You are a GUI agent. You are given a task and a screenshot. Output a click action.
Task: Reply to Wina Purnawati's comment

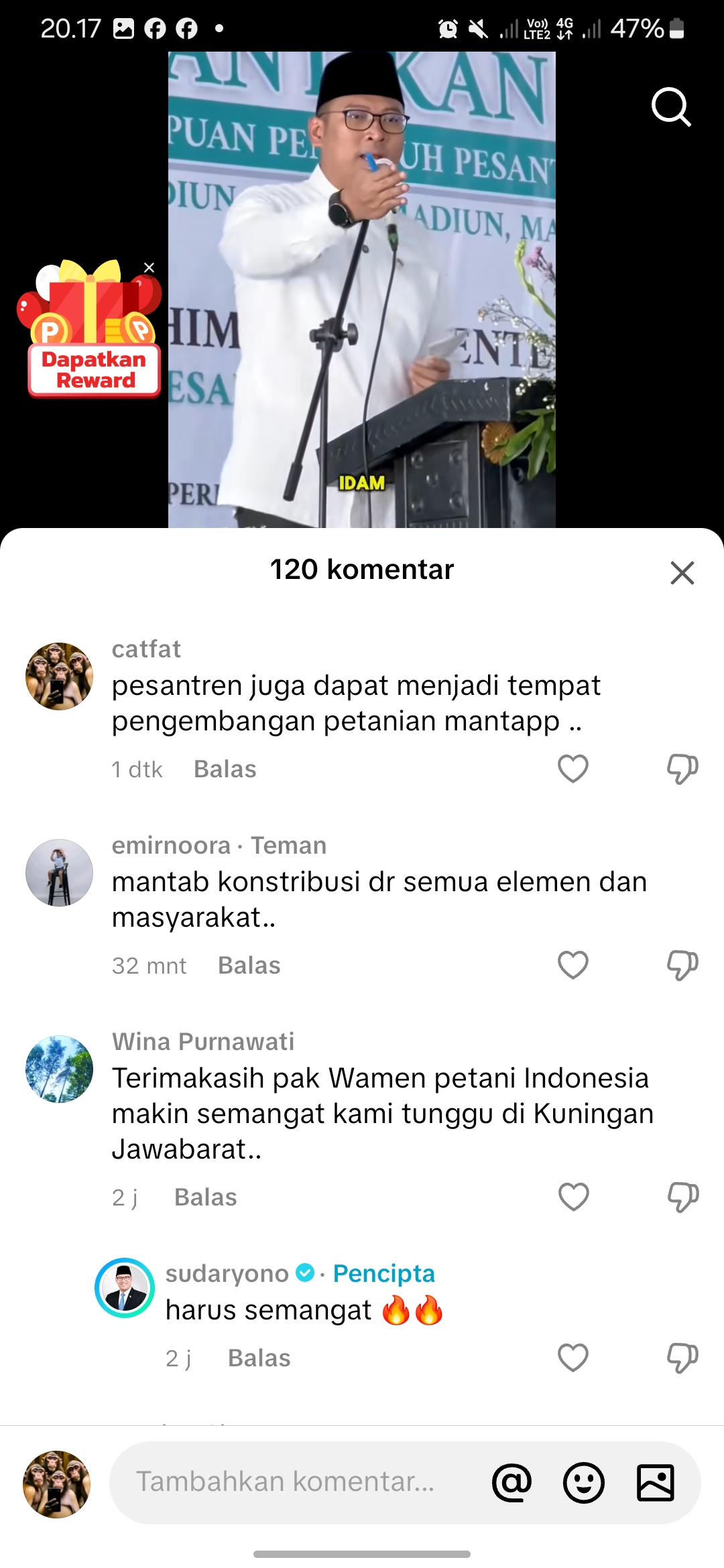206,1197
